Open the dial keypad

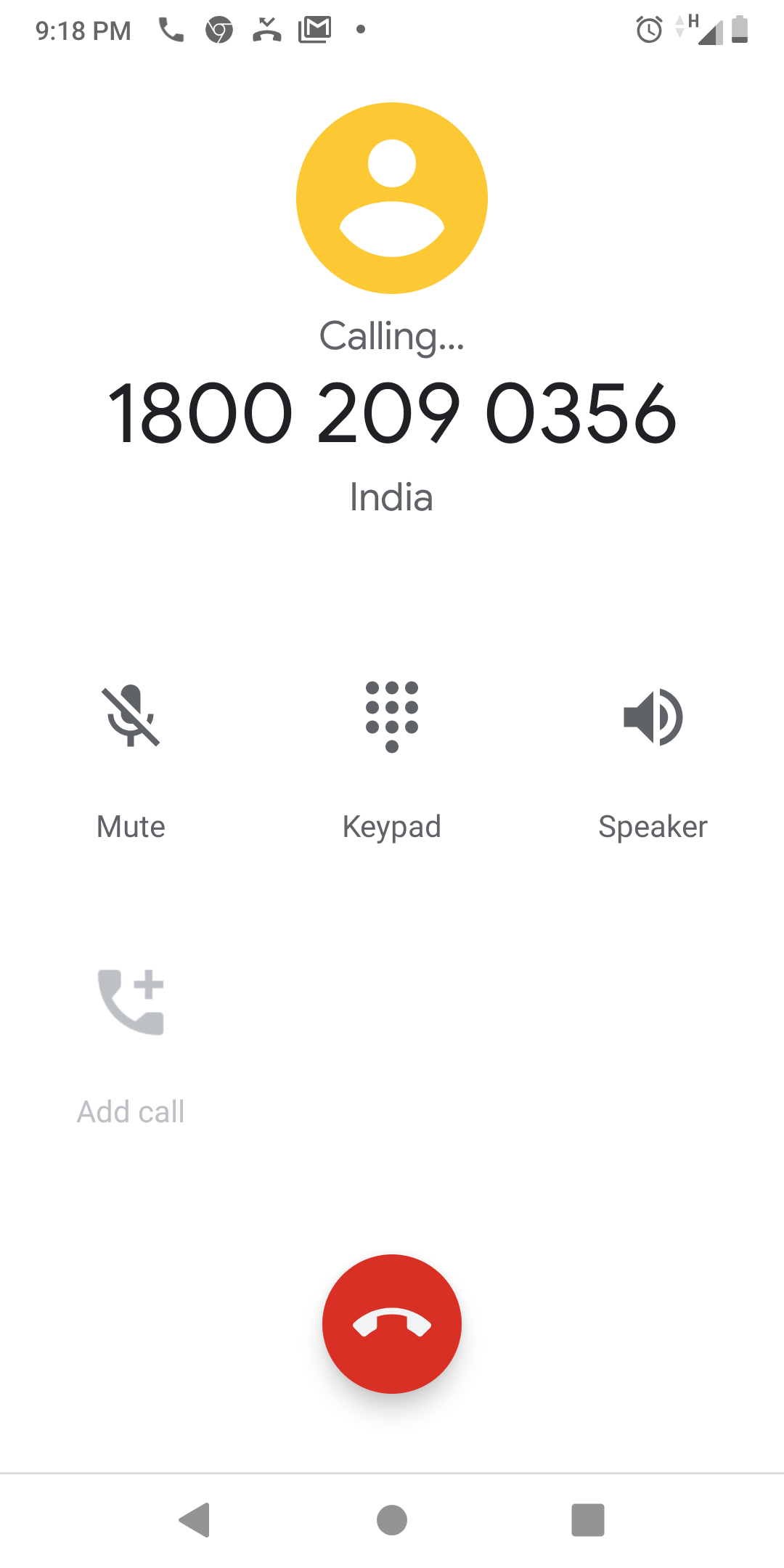tap(392, 717)
